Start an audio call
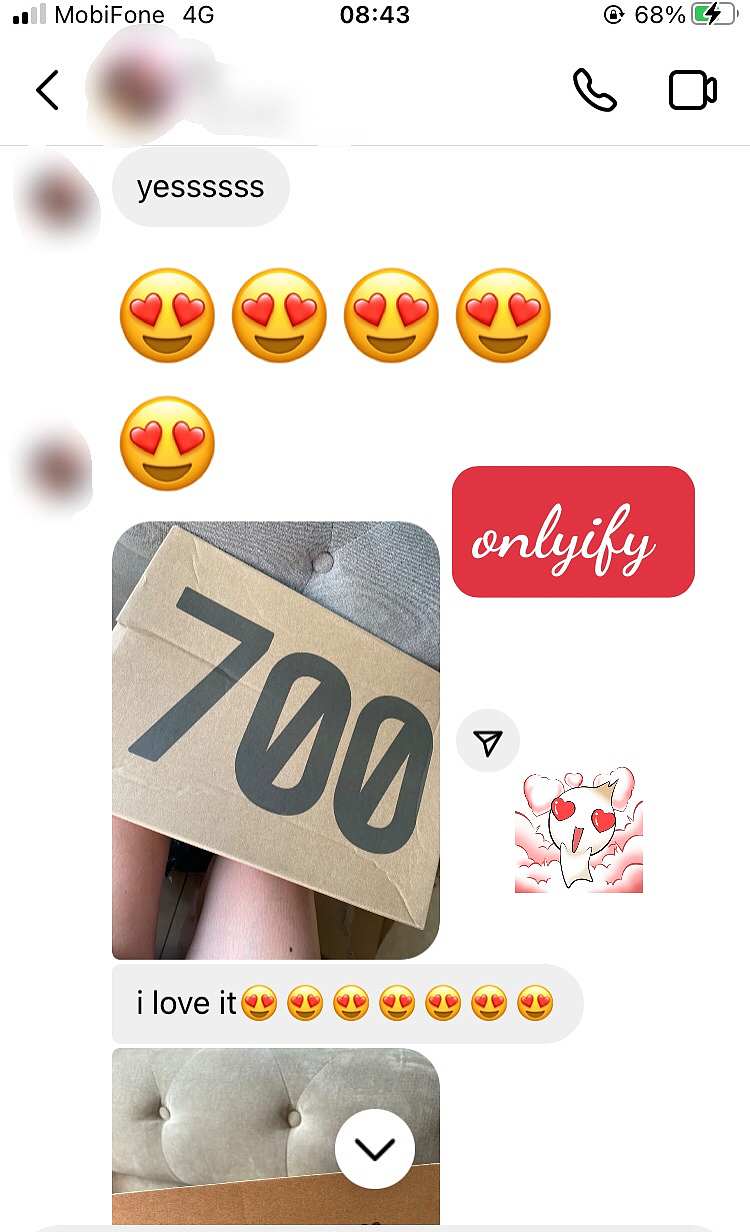The width and height of the screenshot is (750, 1232). point(594,90)
